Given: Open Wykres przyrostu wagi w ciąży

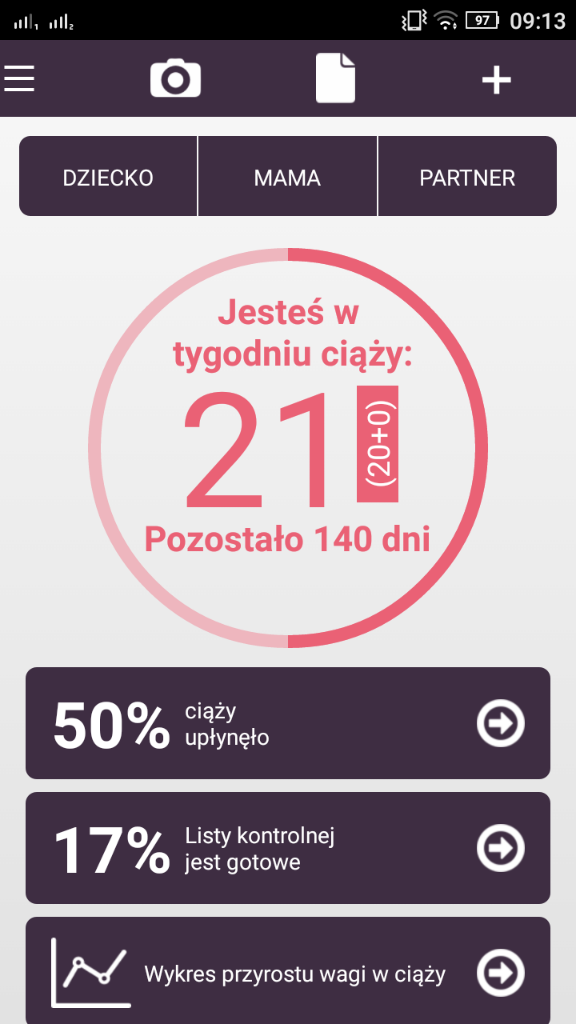Looking at the screenshot, I should pyautogui.click(x=288, y=970).
